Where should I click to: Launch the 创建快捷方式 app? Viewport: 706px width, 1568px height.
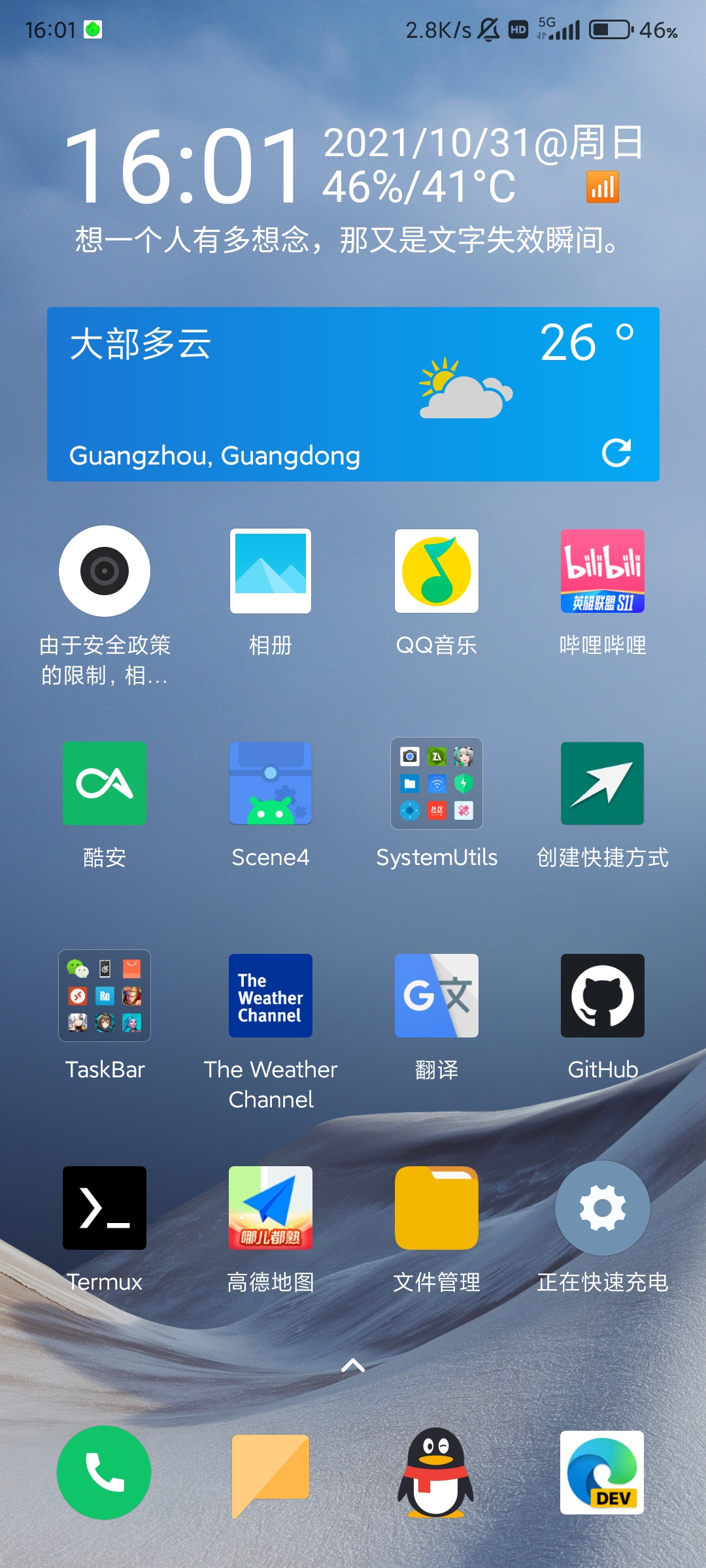point(602,783)
